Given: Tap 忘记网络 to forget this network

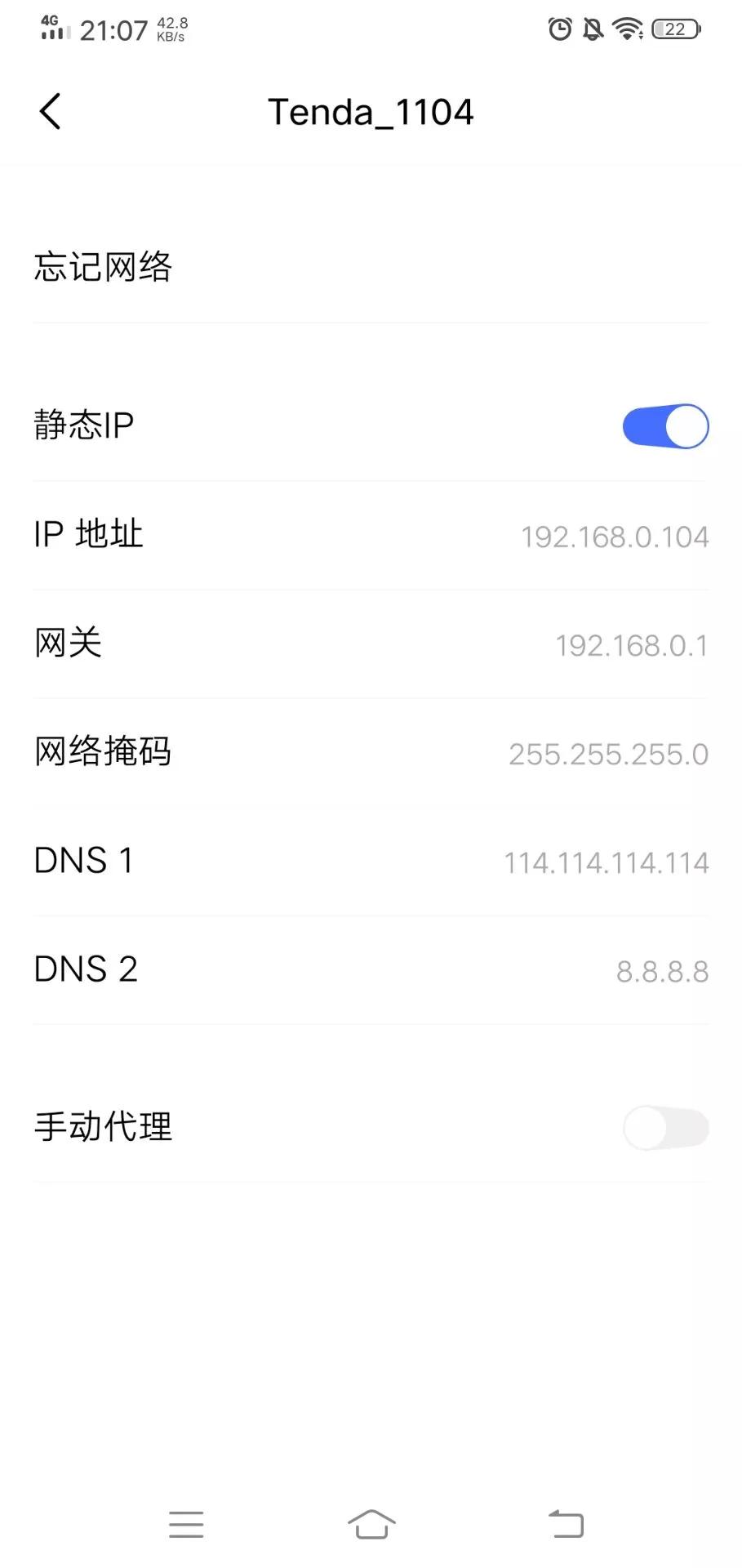Looking at the screenshot, I should point(104,267).
